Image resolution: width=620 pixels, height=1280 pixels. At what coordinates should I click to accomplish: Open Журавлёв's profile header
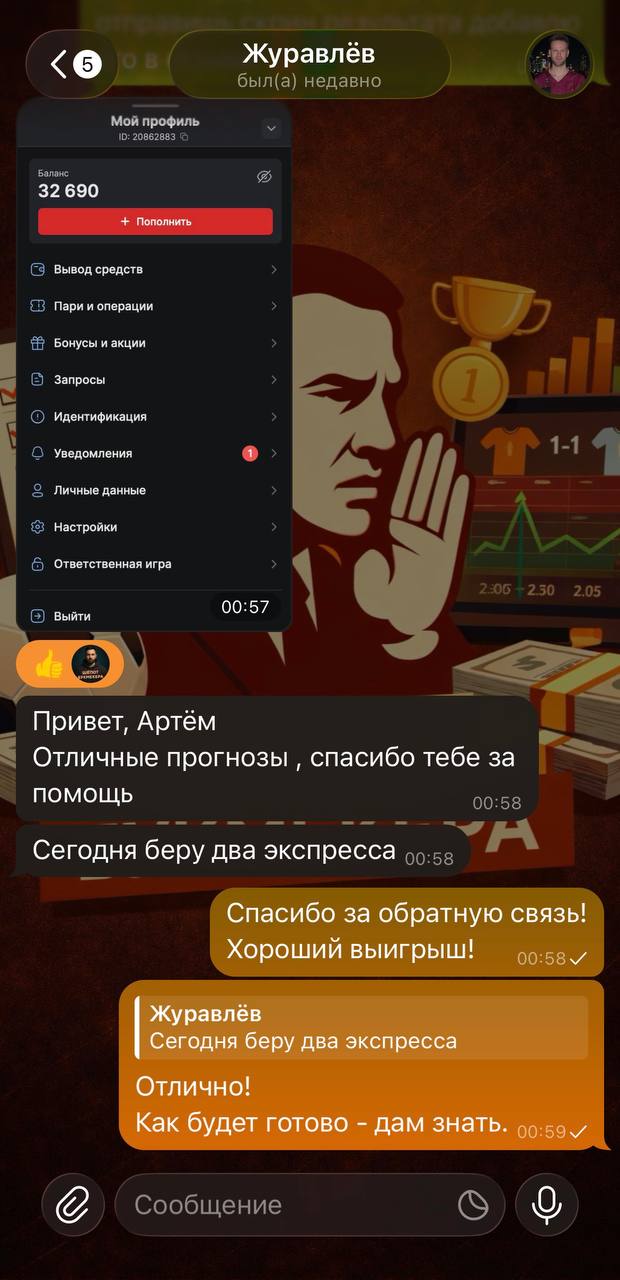click(309, 65)
